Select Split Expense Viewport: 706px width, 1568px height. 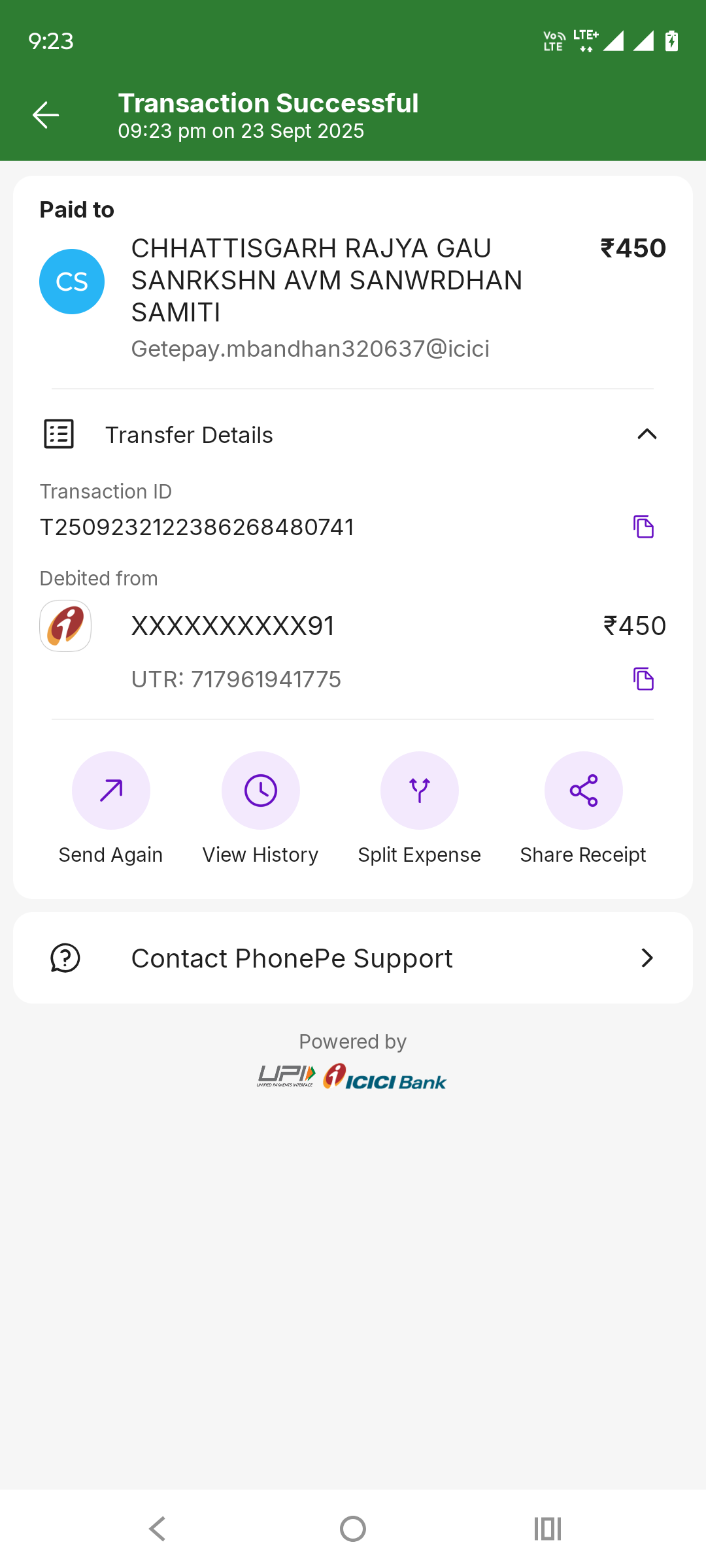(x=420, y=791)
